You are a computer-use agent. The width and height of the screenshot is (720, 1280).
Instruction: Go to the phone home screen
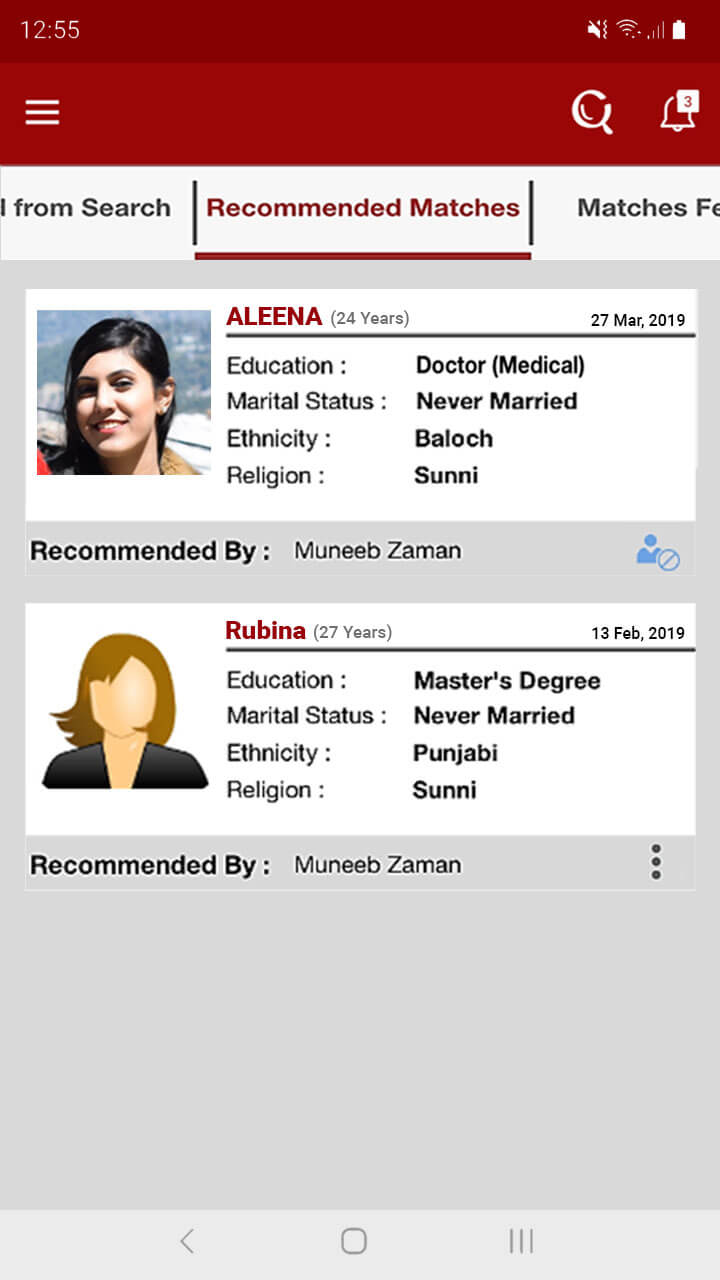click(x=353, y=1241)
